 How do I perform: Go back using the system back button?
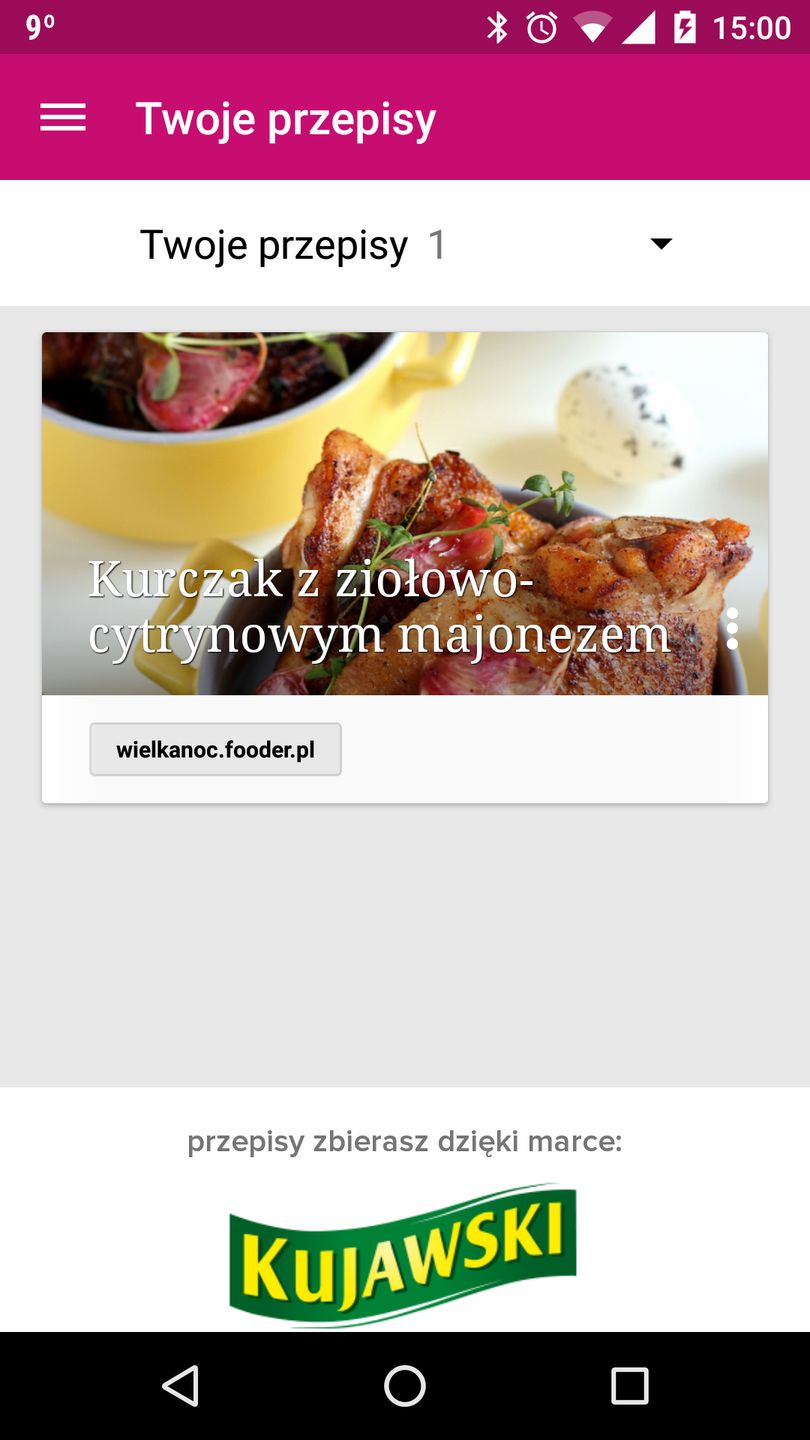(181, 1386)
